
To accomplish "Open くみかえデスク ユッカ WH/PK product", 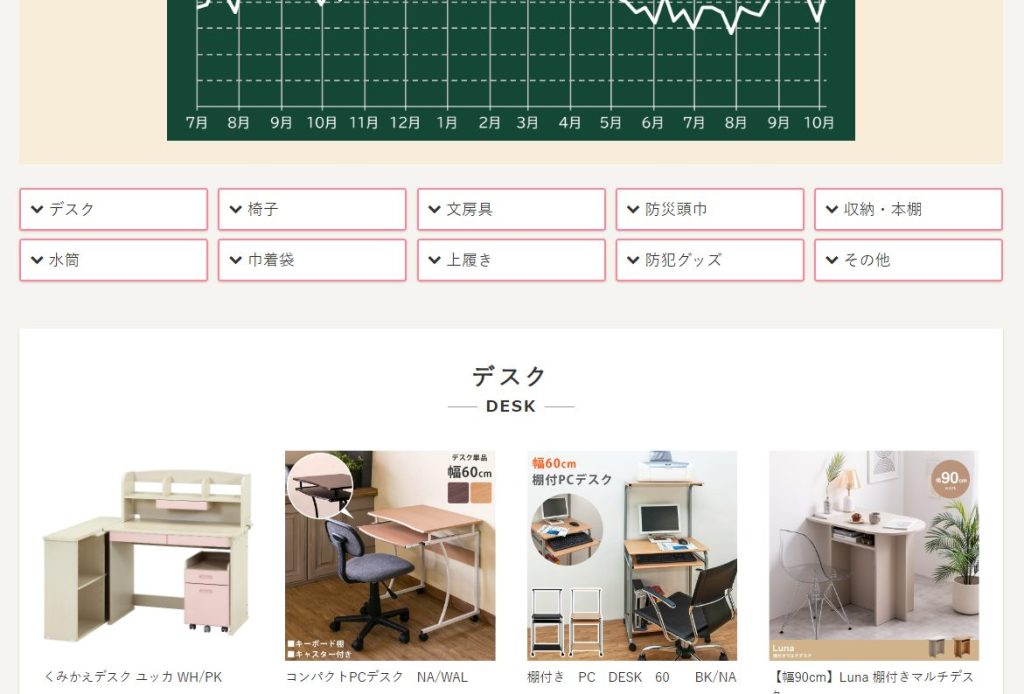I will pos(147,555).
